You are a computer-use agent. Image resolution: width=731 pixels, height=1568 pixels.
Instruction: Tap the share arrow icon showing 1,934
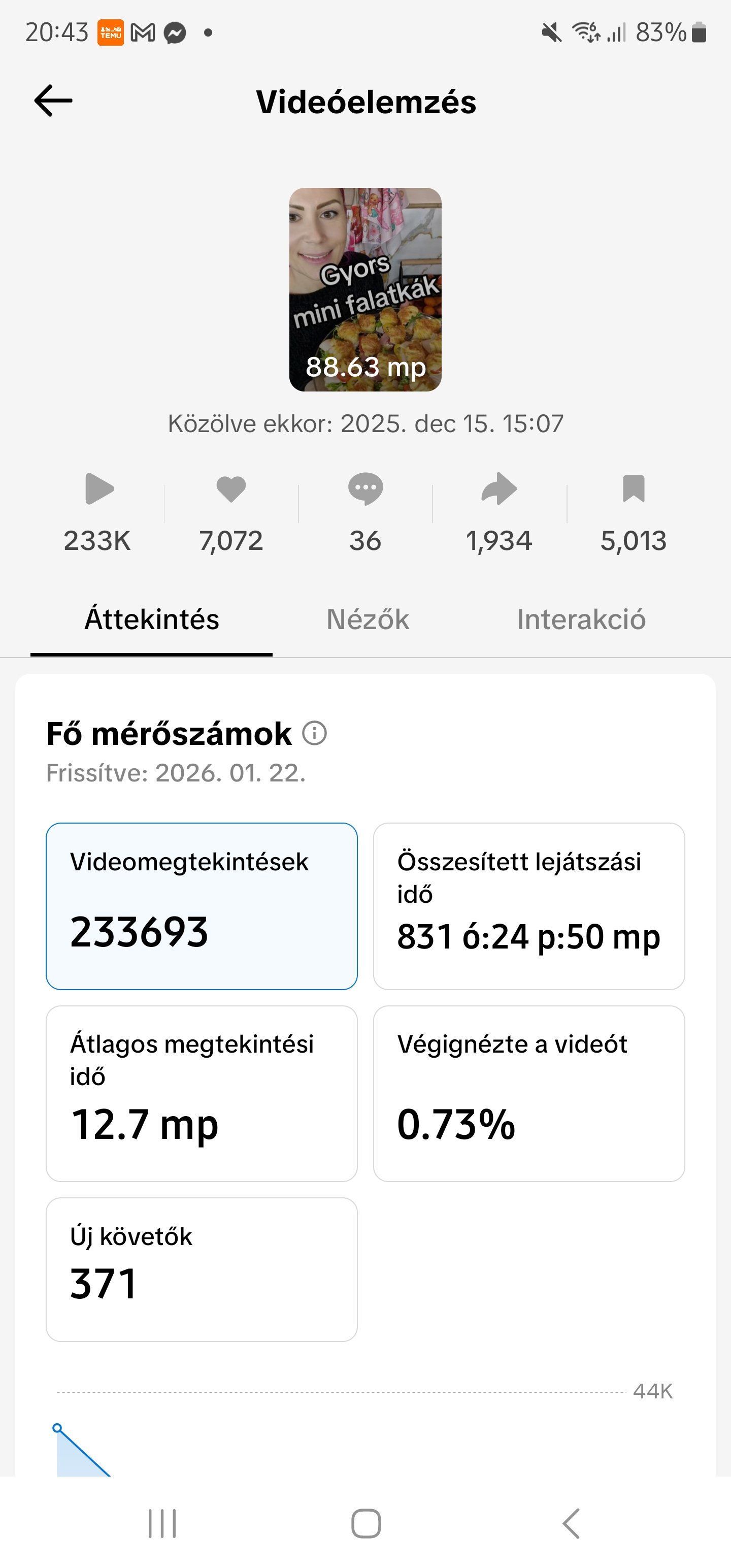(499, 488)
